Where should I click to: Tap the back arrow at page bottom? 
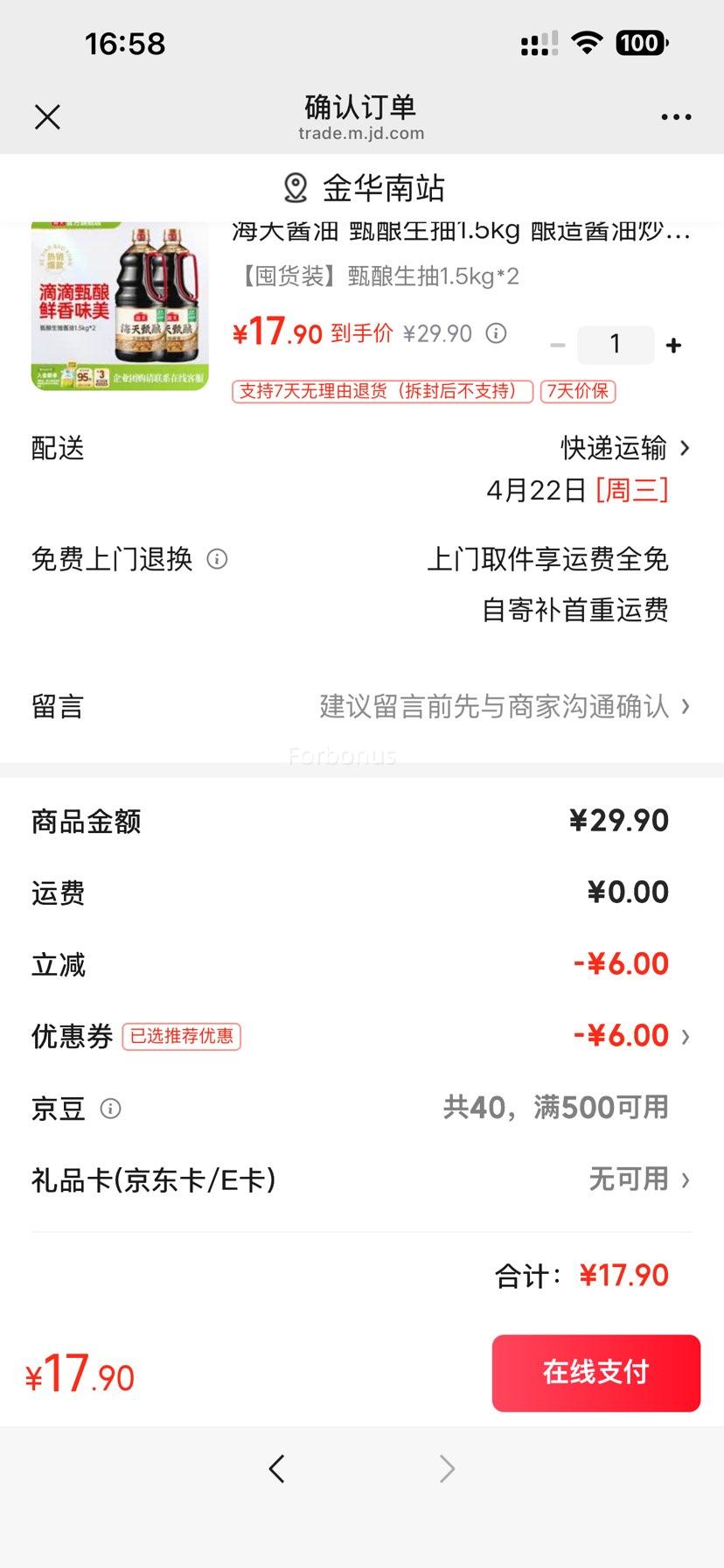[277, 1468]
